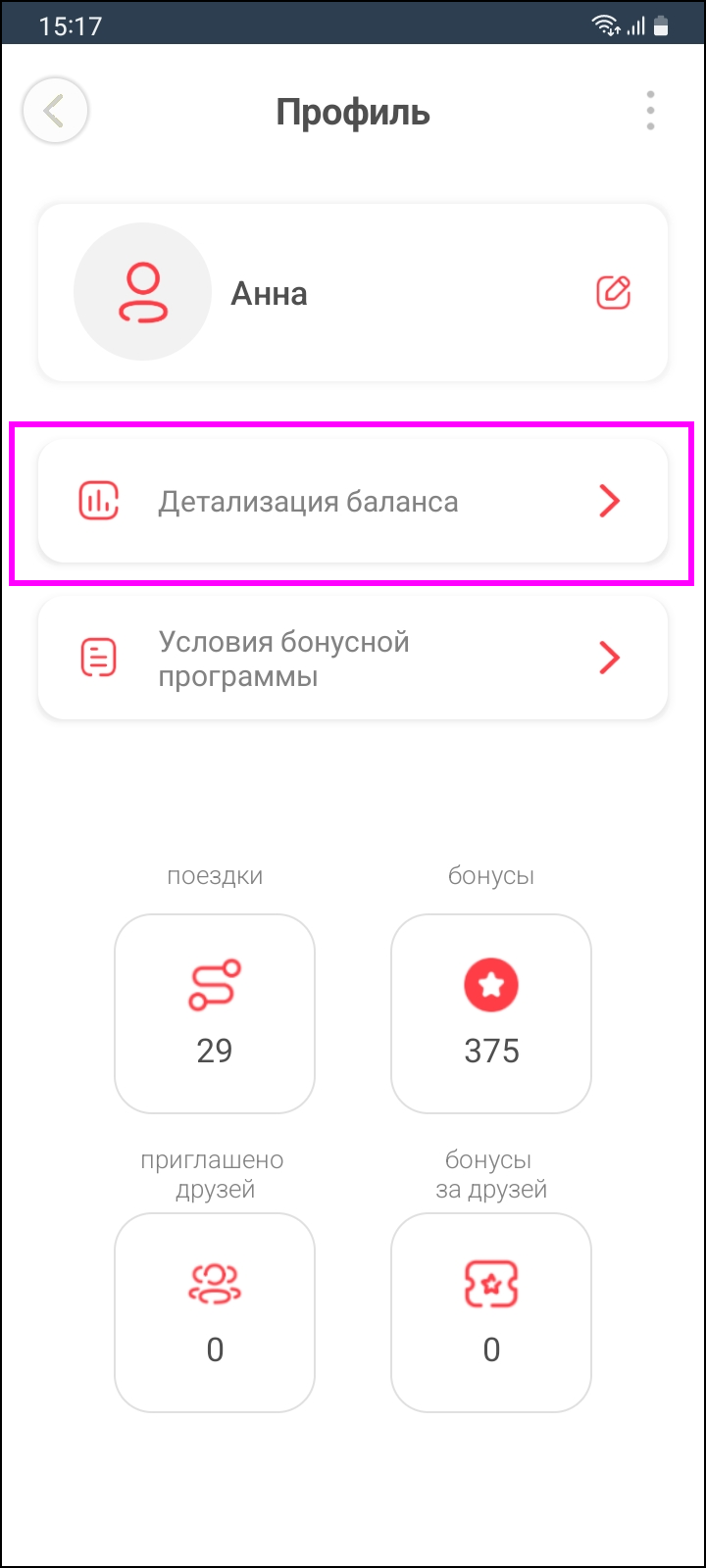Edit Анна's profile details
Viewport: 706px width, 1568px height.
pos(613,293)
